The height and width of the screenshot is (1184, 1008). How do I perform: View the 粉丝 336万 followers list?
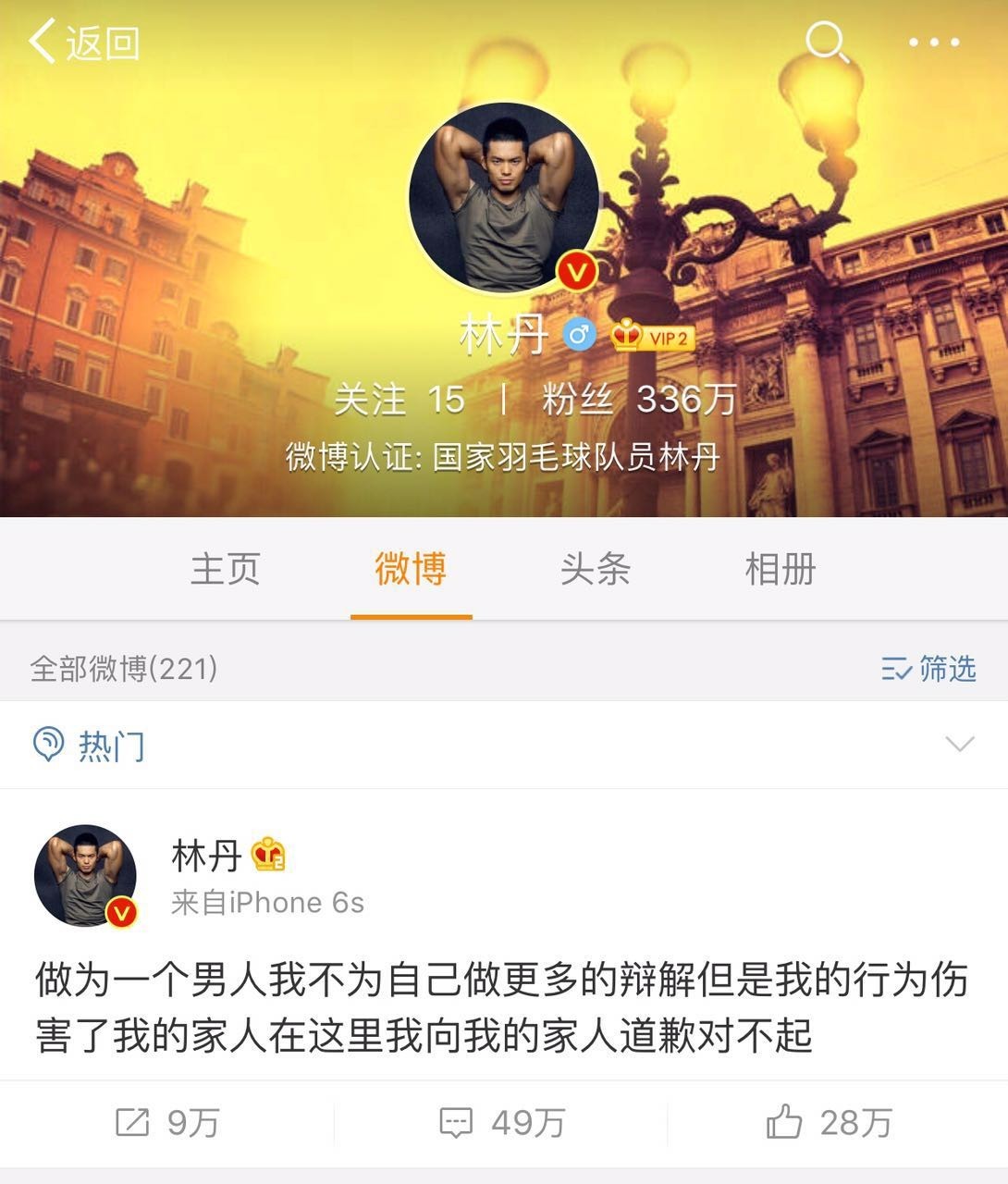638,400
